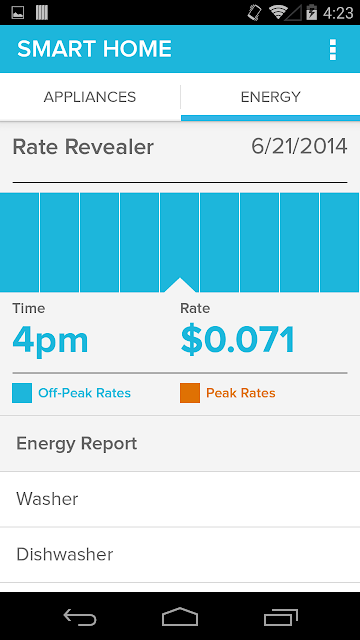Viewport: 360px width, 640px height.
Task: Open the Dishwasher energy report
Action: click(x=180, y=555)
